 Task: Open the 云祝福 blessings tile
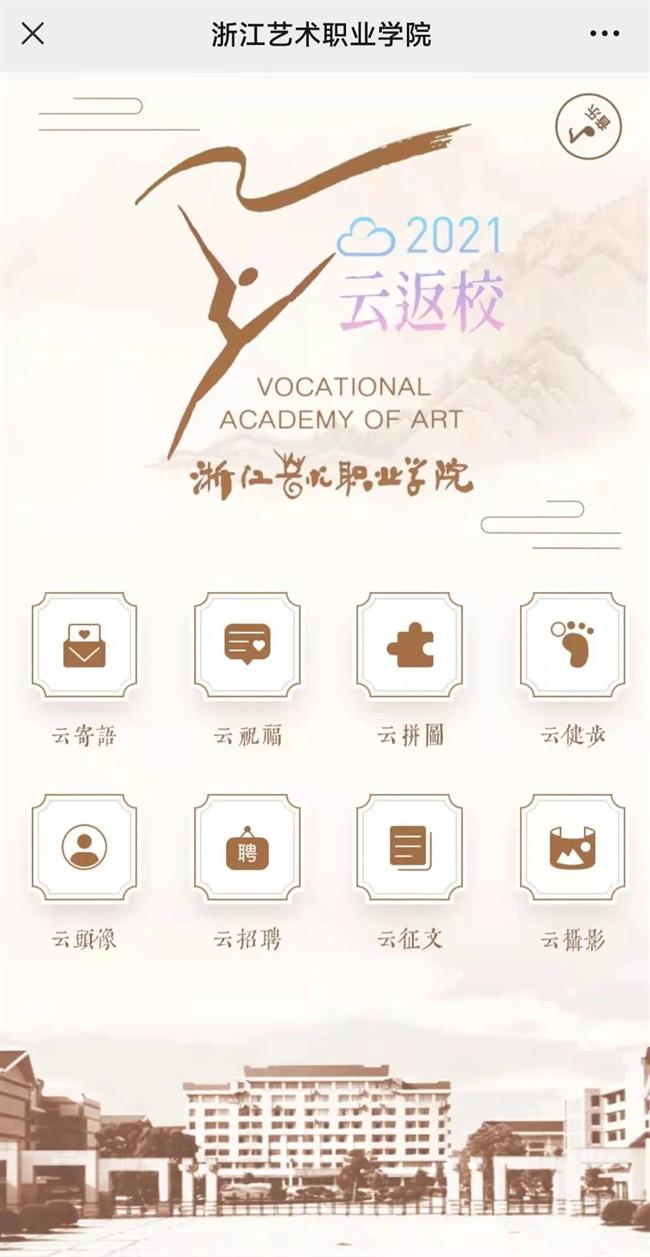pyautogui.click(x=247, y=645)
